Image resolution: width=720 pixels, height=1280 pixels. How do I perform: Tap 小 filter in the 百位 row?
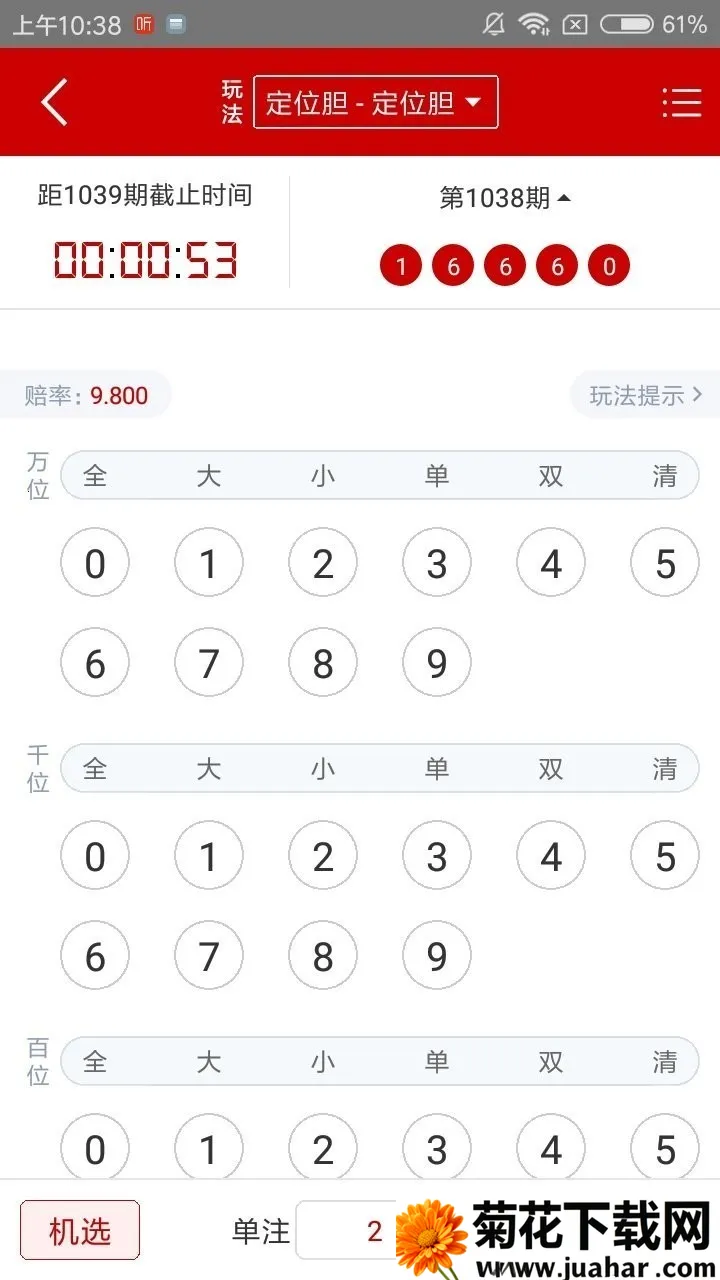323,1062
